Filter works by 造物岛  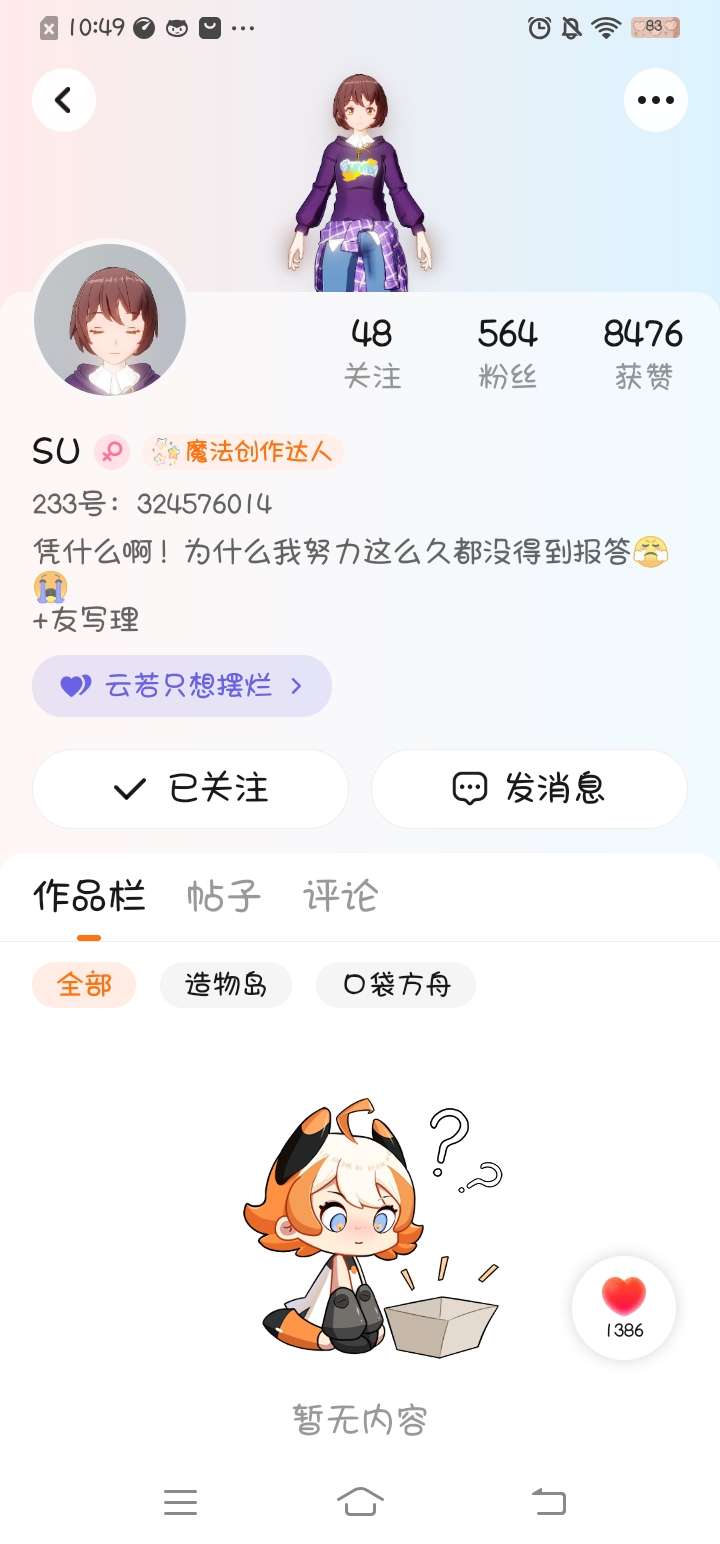point(226,985)
